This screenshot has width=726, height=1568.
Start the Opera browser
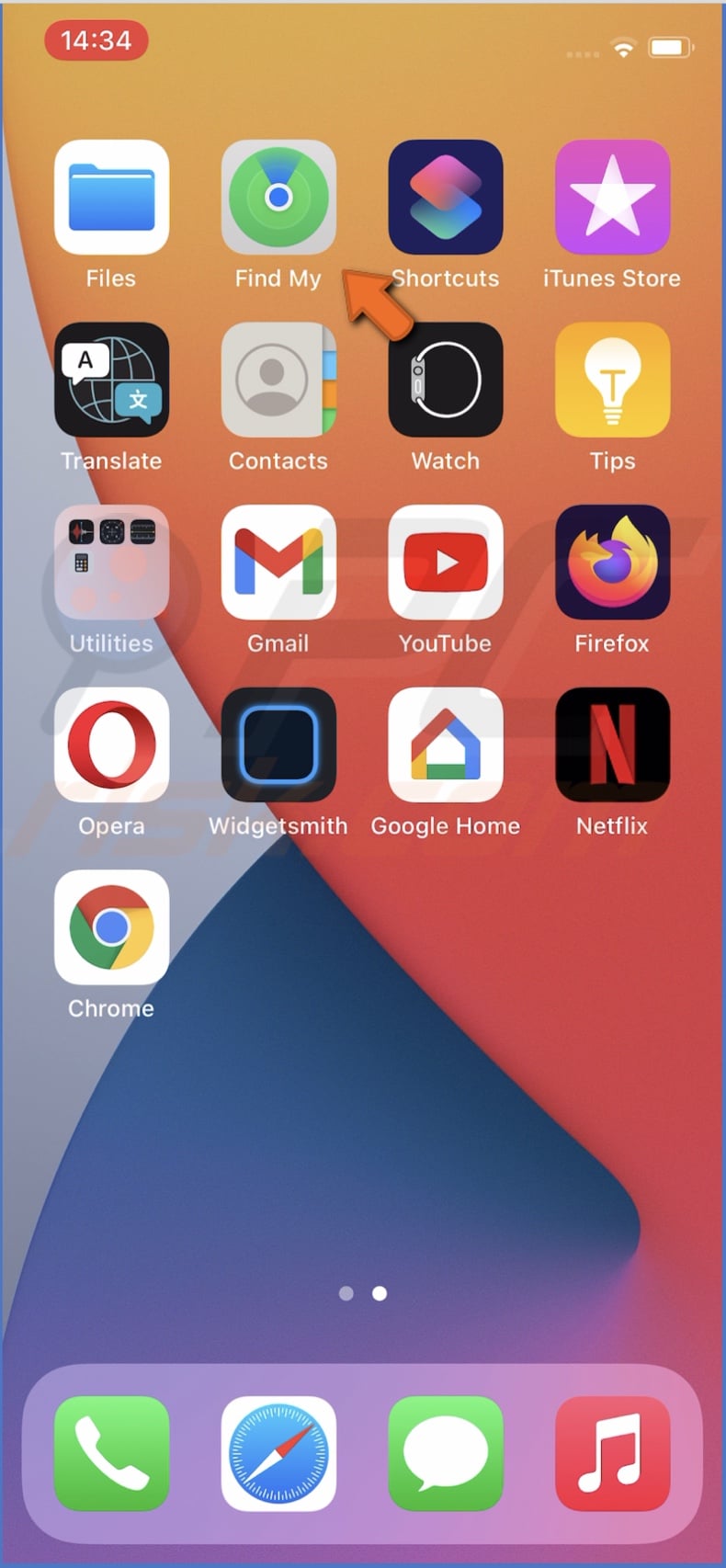[111, 744]
